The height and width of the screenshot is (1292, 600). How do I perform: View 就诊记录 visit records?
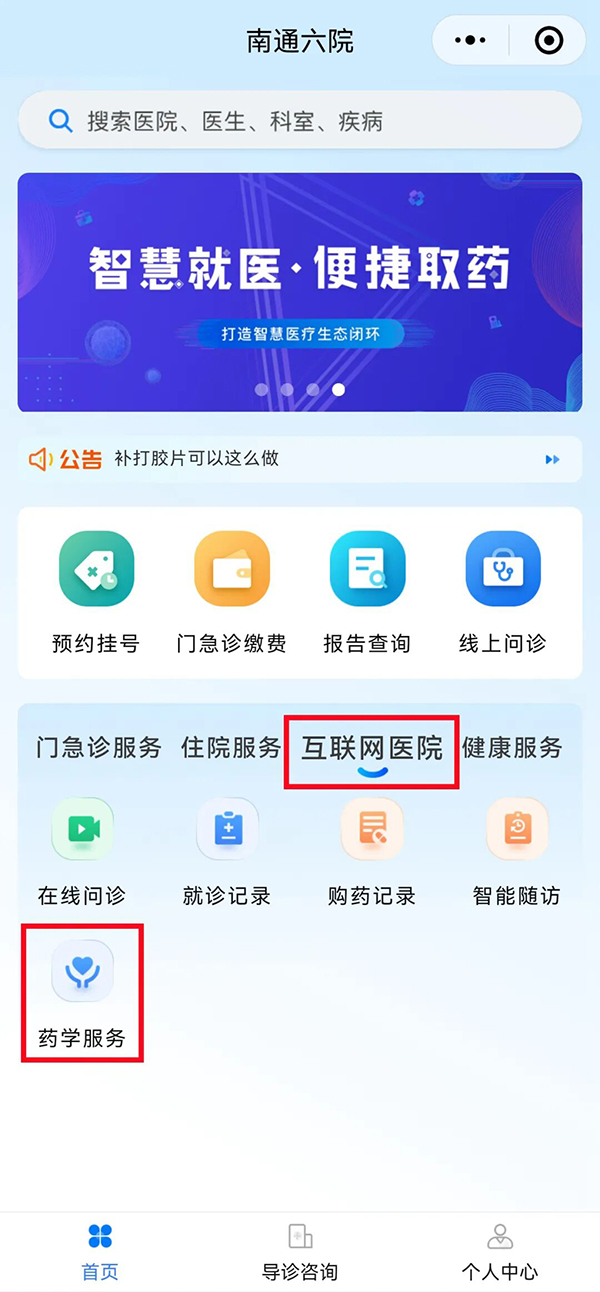click(x=227, y=850)
